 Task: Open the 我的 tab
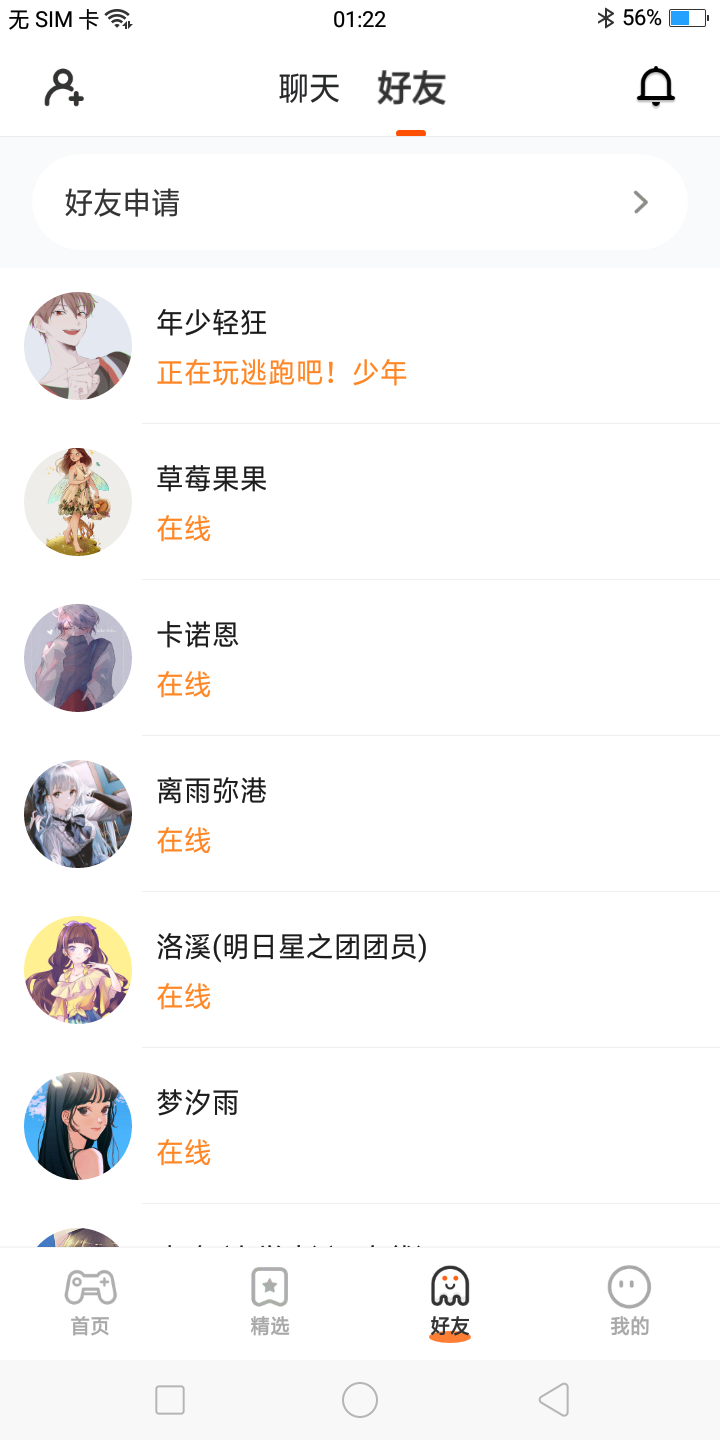tap(630, 1302)
